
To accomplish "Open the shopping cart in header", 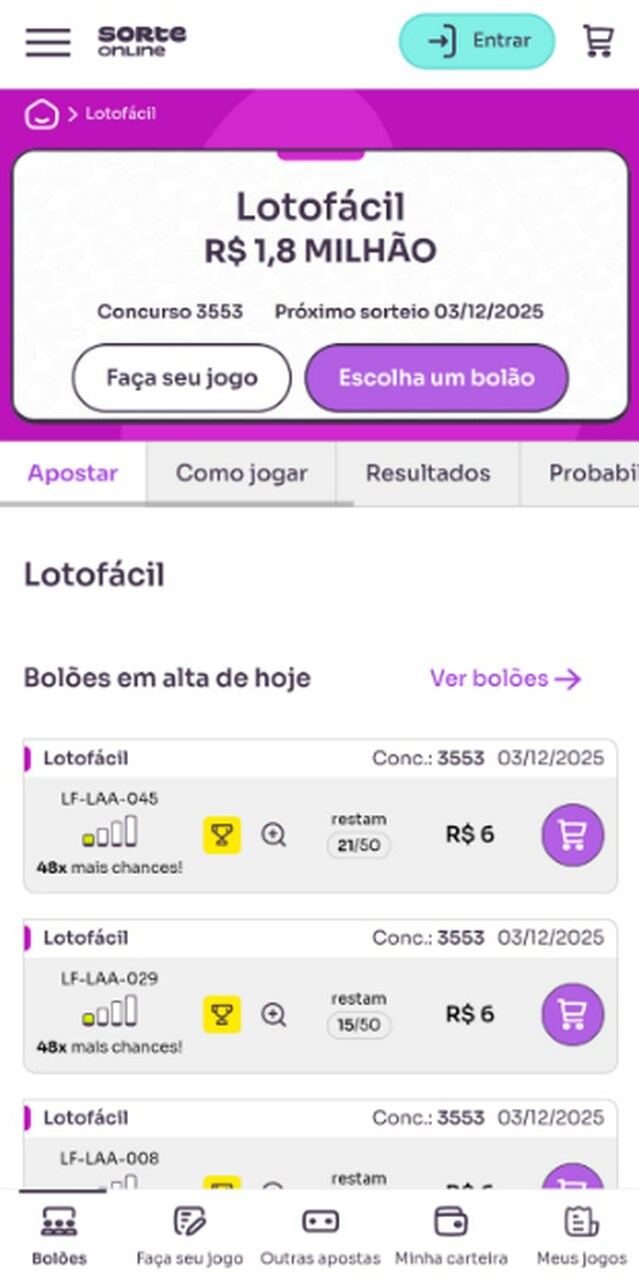I will 597,41.
